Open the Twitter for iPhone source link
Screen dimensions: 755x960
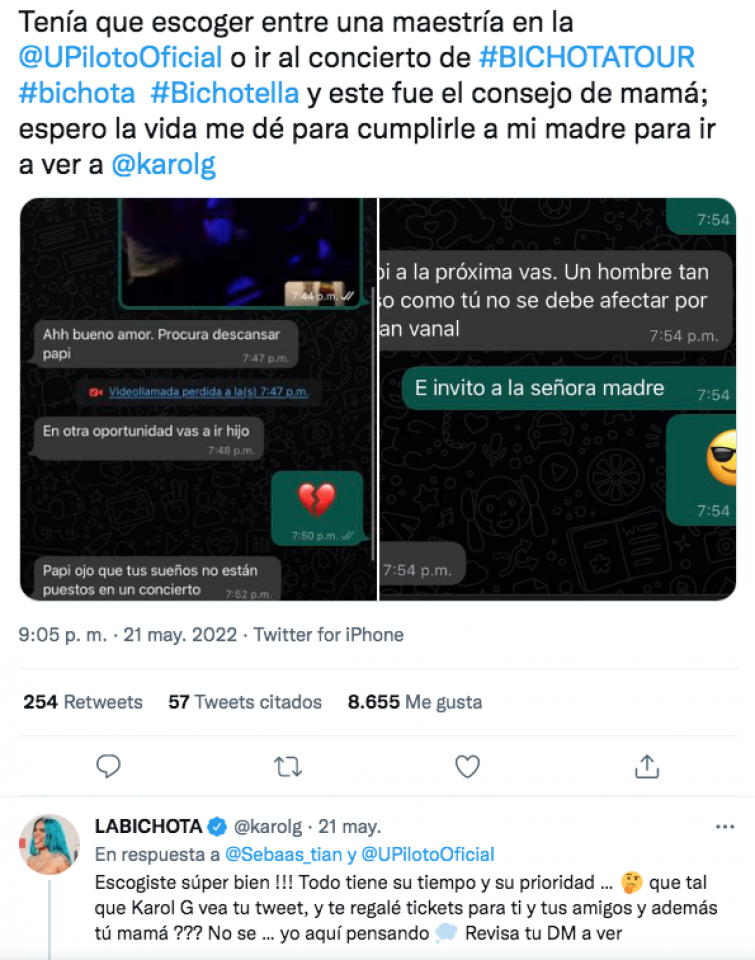[x=328, y=635]
